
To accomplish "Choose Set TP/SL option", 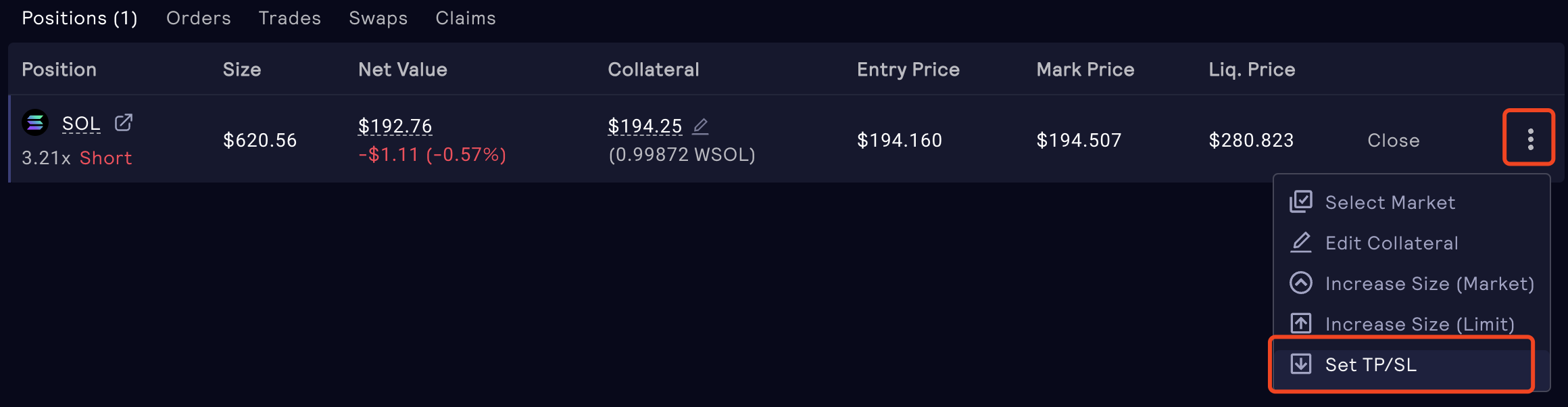I will [1370, 364].
